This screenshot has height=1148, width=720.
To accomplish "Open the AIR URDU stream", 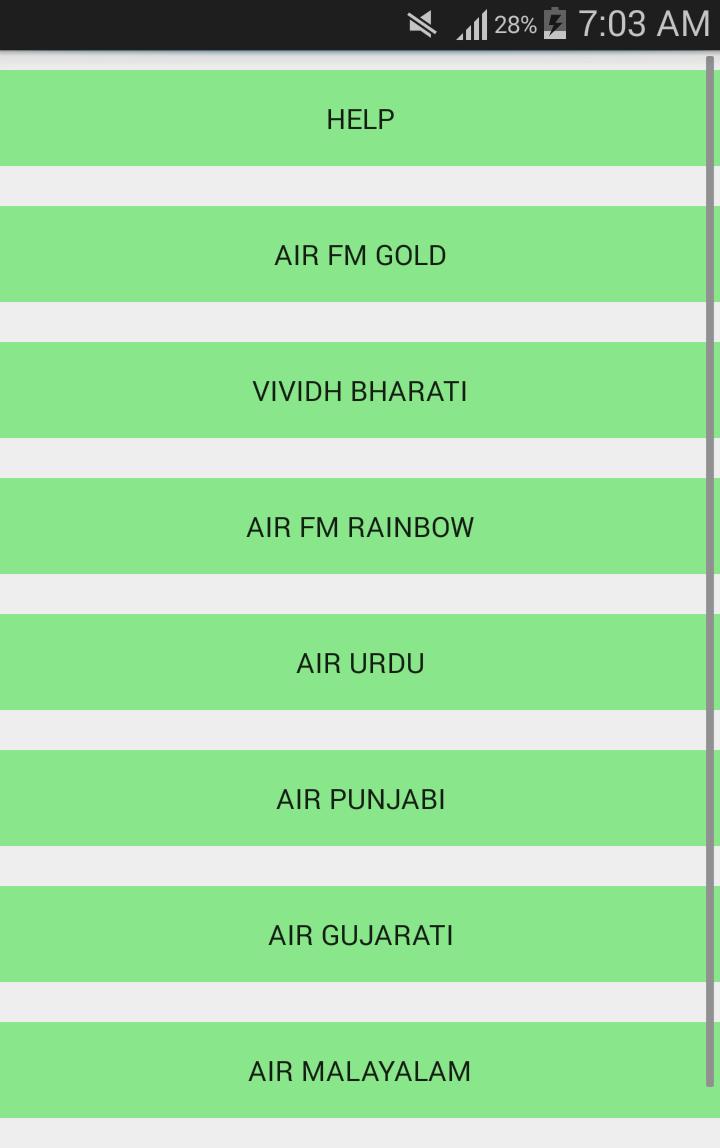I will tap(360, 662).
